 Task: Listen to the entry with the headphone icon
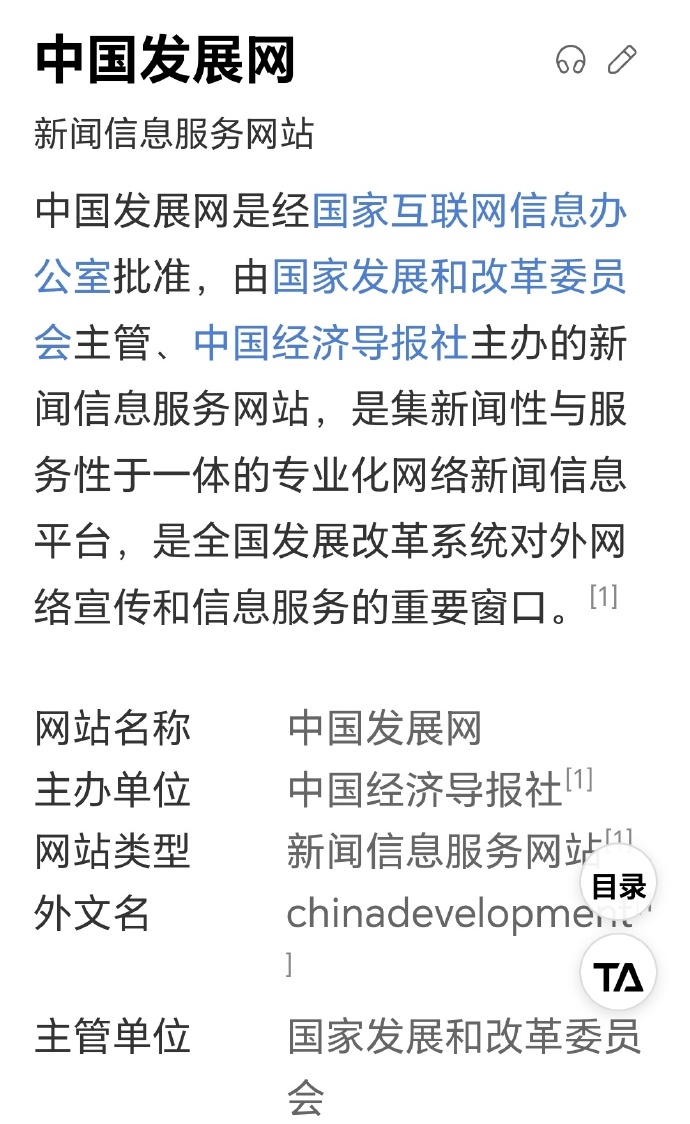tap(571, 61)
